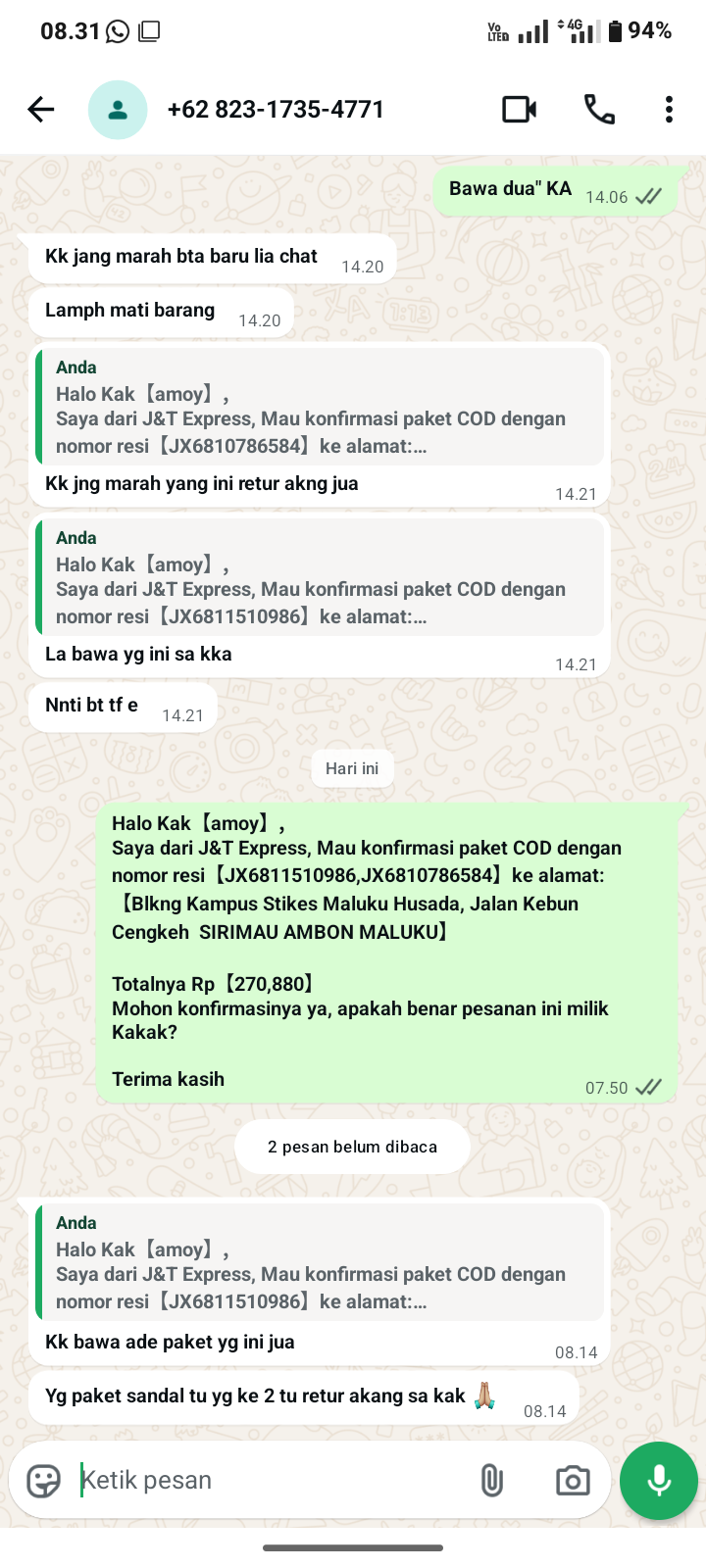Jump to quoted message above 'Kk jng marah yang ini retur'
Screen dimensions: 706x1568
[320, 406]
